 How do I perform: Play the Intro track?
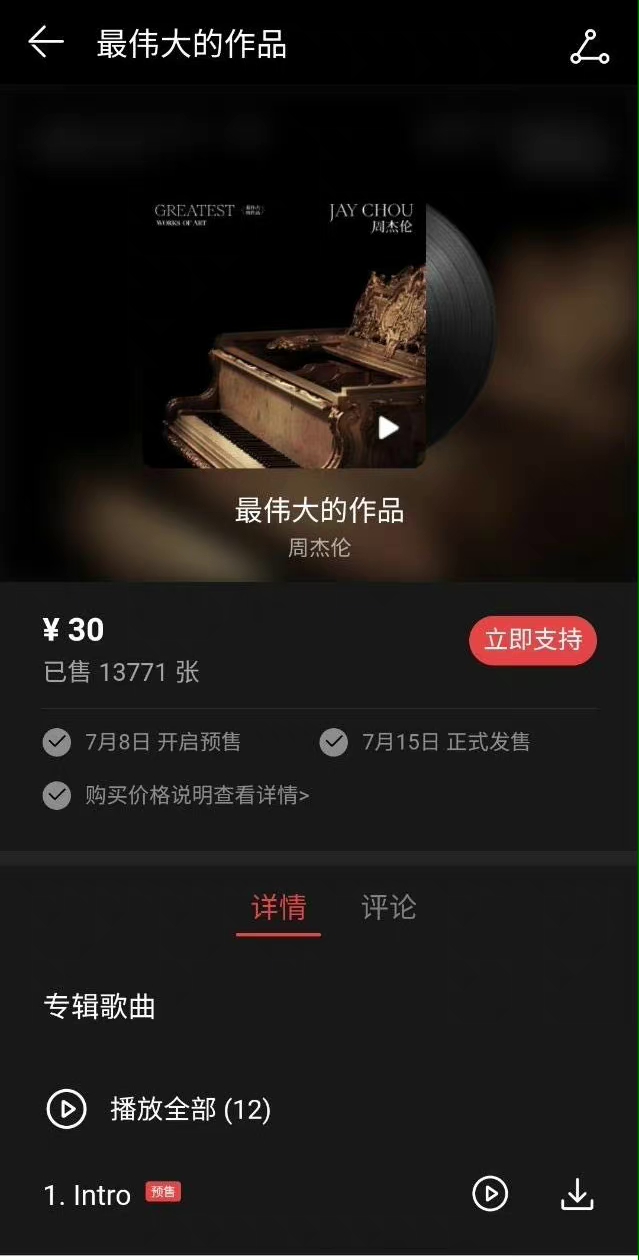tap(490, 1193)
